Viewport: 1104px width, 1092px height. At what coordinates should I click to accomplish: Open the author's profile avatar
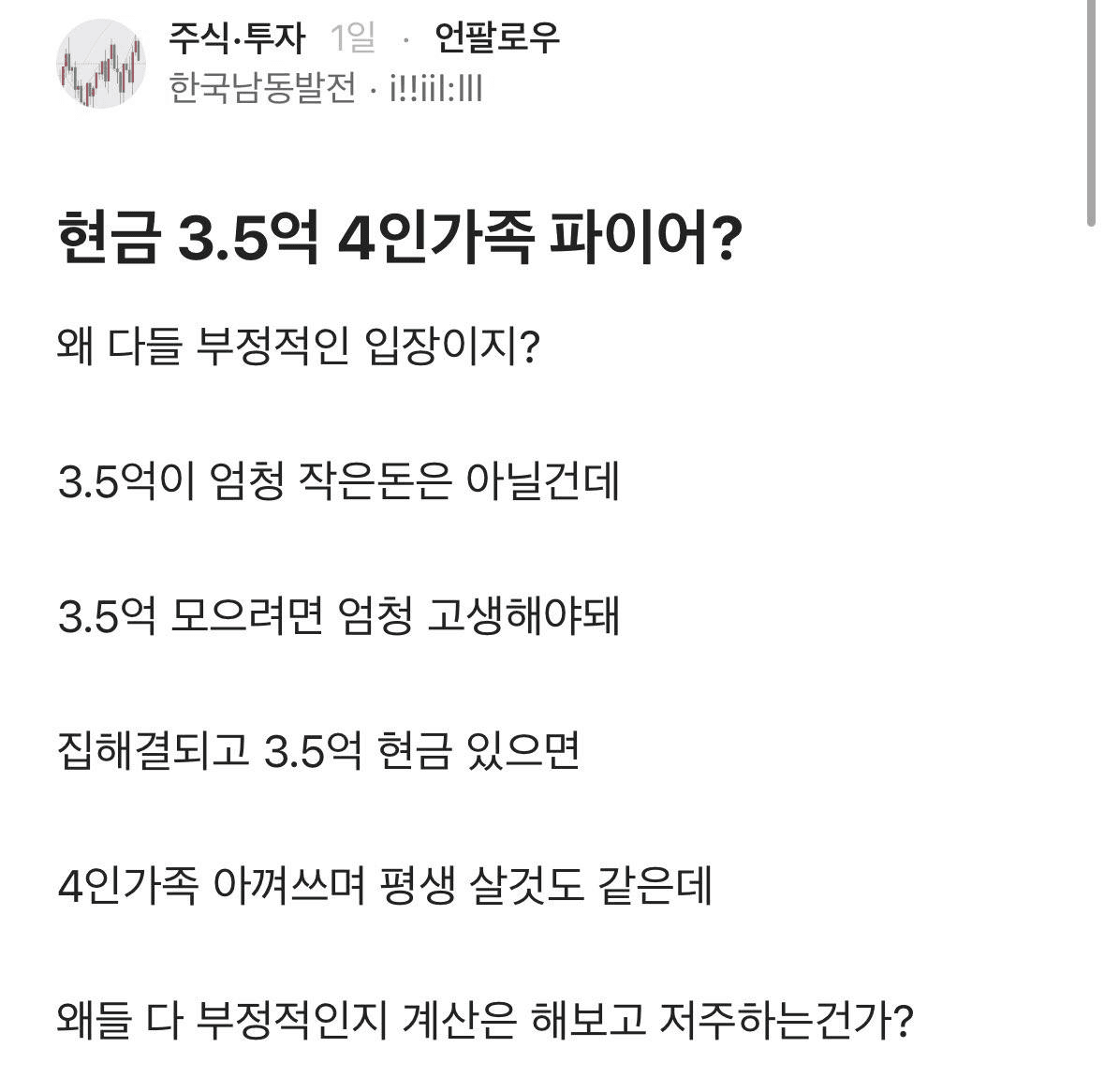101,64
